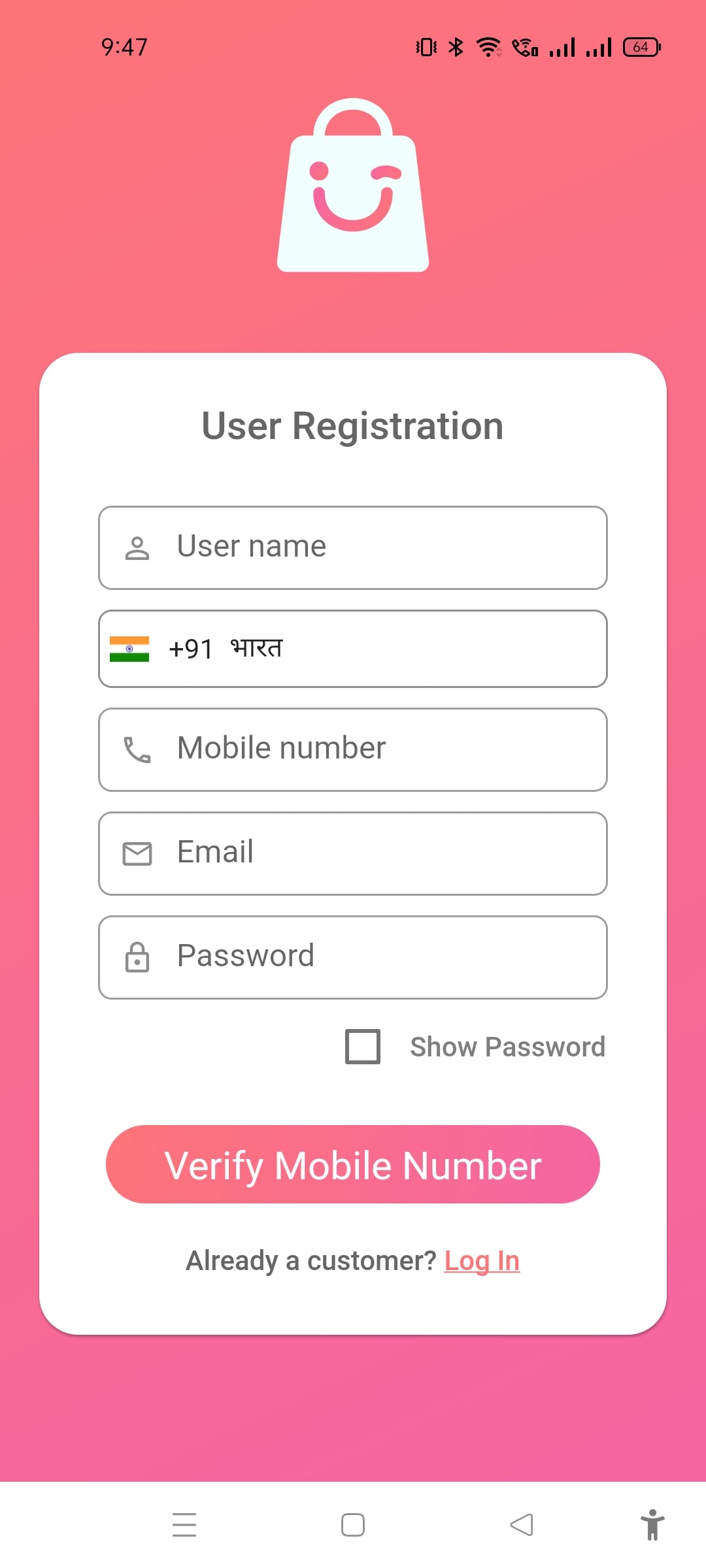
Task: Open recent apps from navigation bar
Action: [x=184, y=1525]
